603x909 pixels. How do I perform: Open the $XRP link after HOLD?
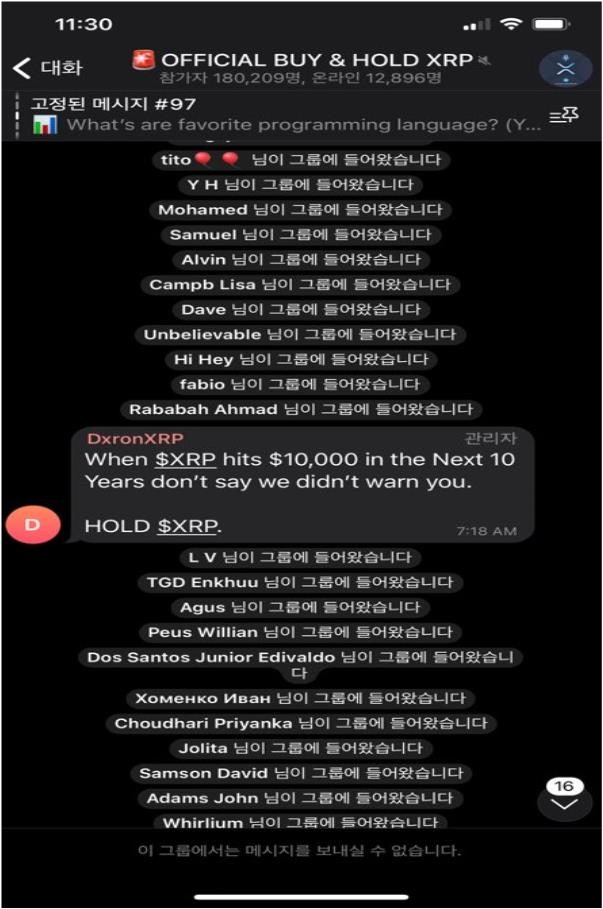(188, 526)
